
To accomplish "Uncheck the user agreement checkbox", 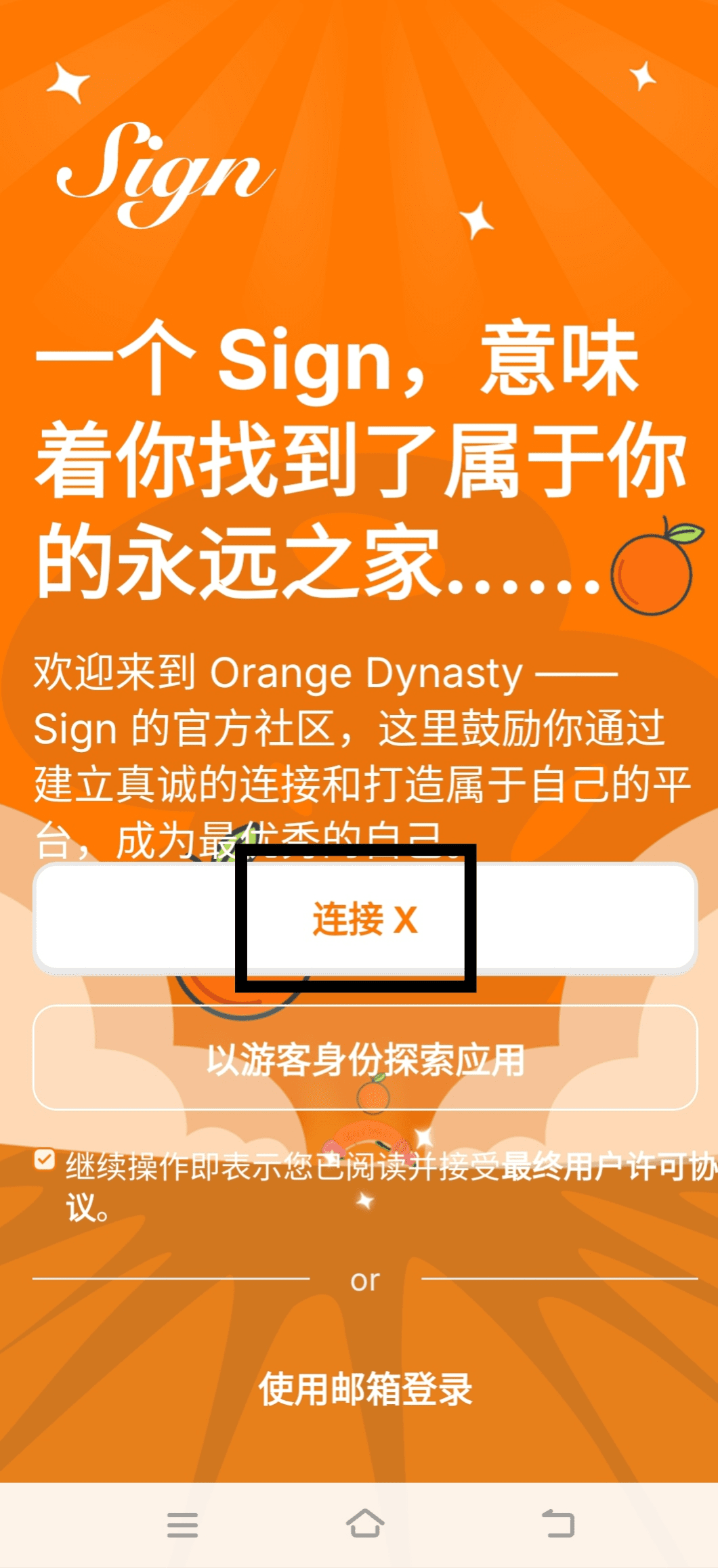I will [x=45, y=1160].
